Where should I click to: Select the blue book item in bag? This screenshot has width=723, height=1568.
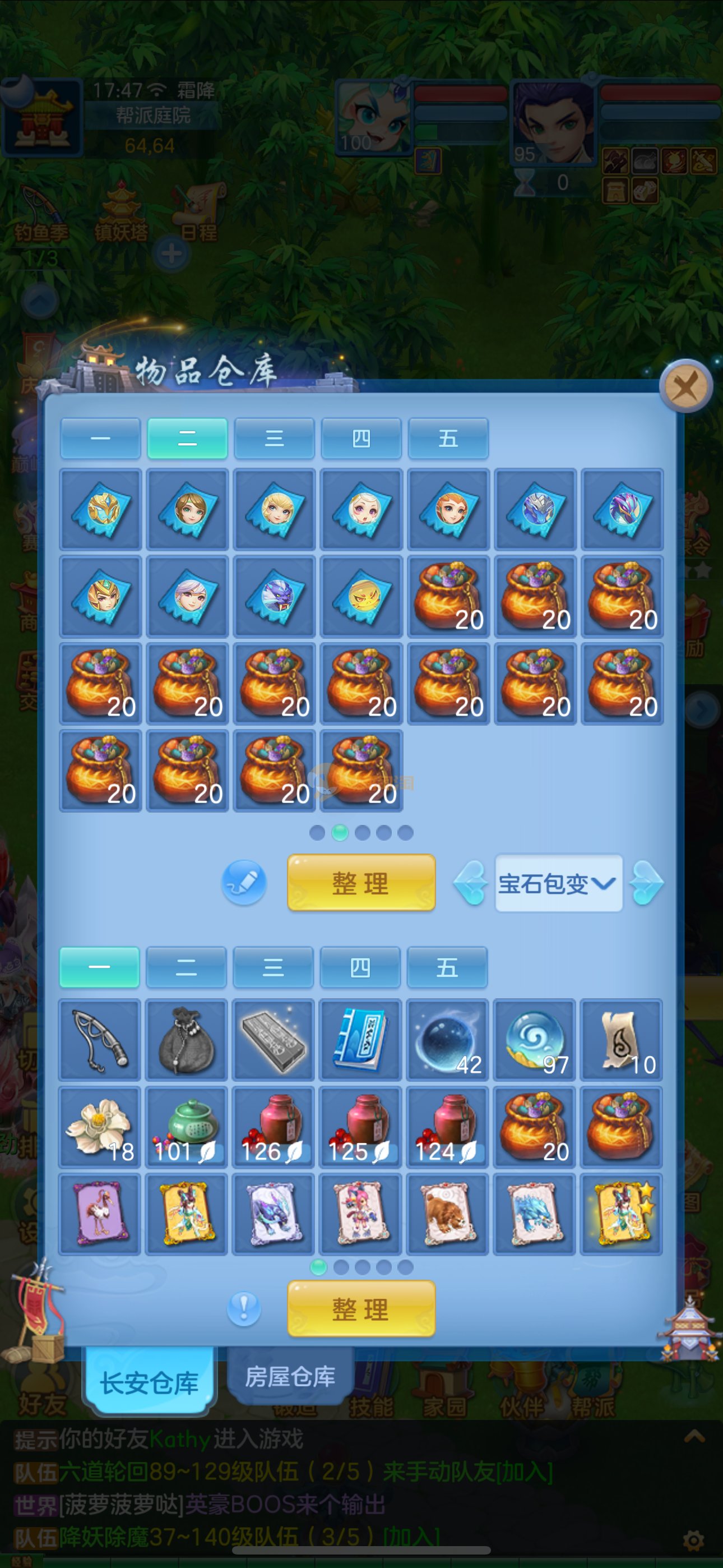coord(361,1040)
